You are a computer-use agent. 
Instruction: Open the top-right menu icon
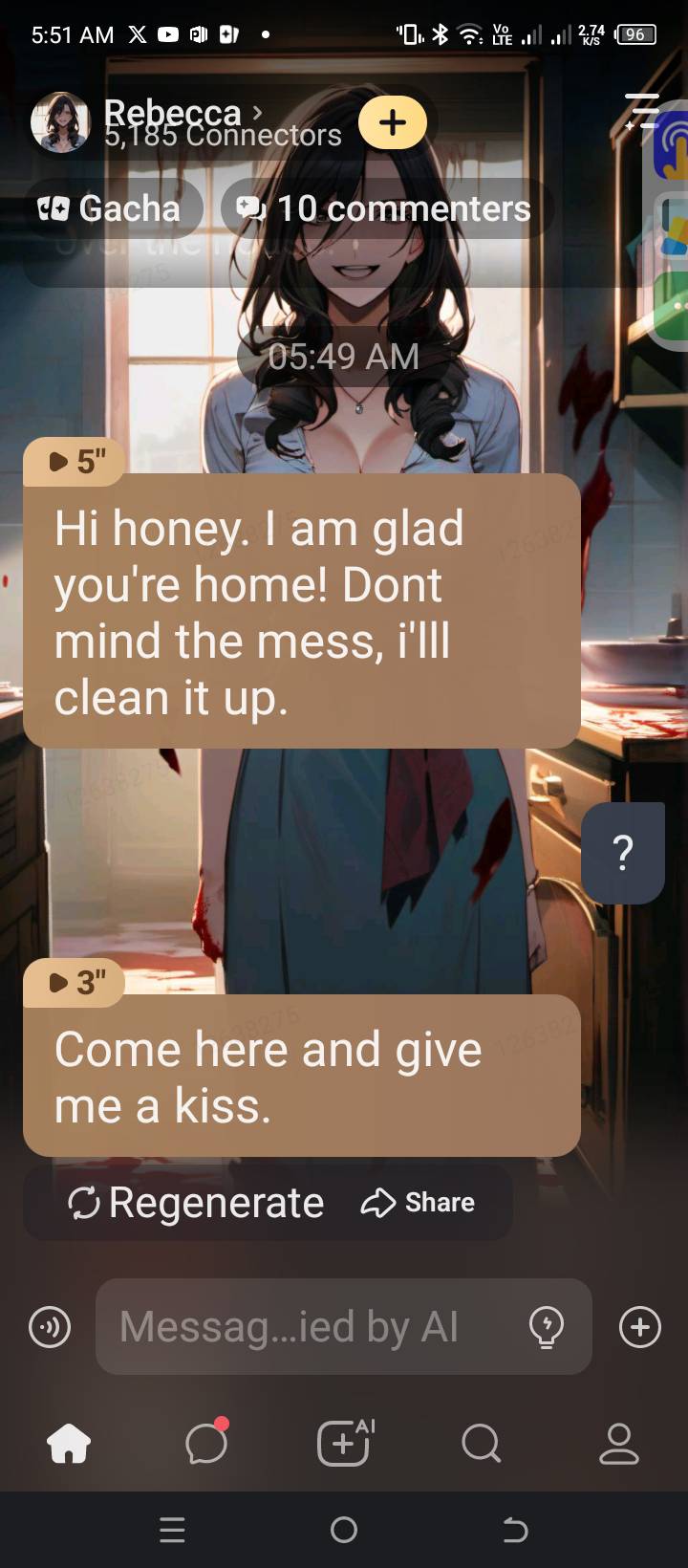[641, 111]
